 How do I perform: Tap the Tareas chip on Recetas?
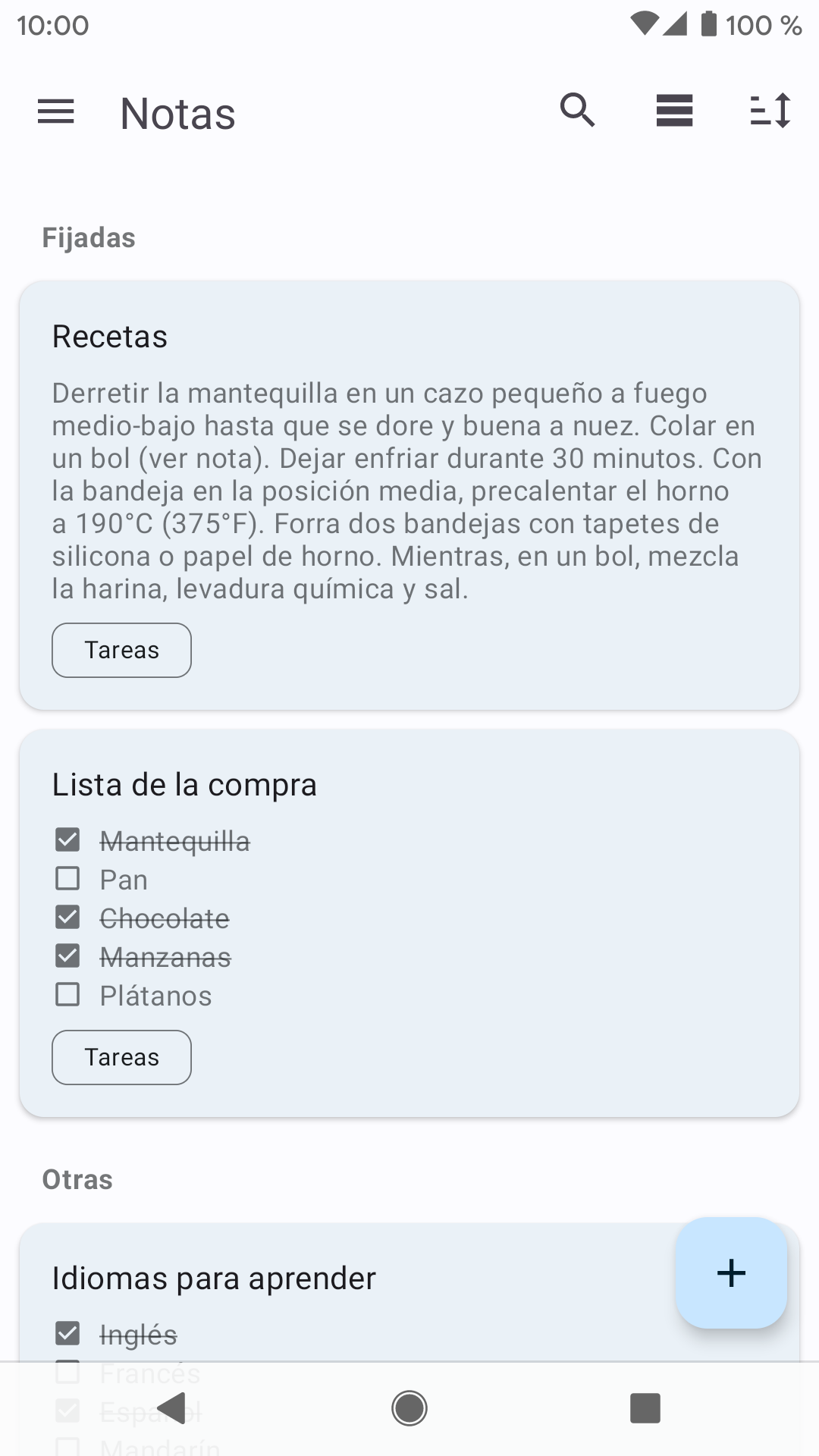click(121, 650)
